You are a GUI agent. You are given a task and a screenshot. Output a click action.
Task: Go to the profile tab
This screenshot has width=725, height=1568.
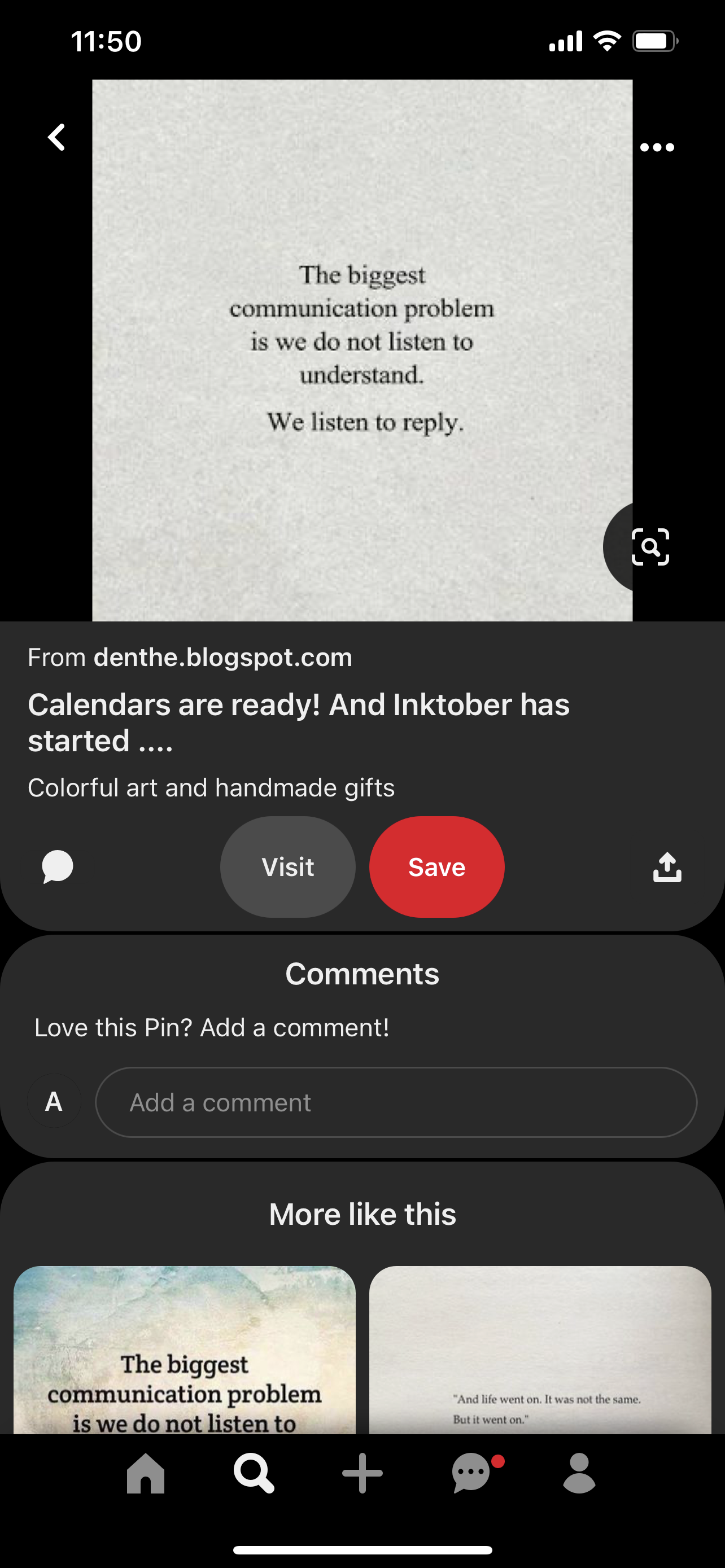pyautogui.click(x=579, y=1473)
